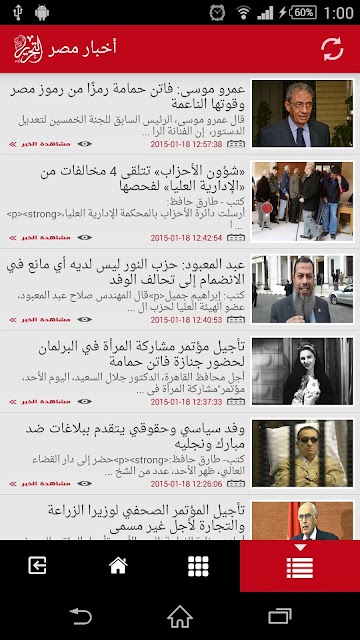Open the recent apps overview
The height and width of the screenshot is (640, 360).
[280, 616]
